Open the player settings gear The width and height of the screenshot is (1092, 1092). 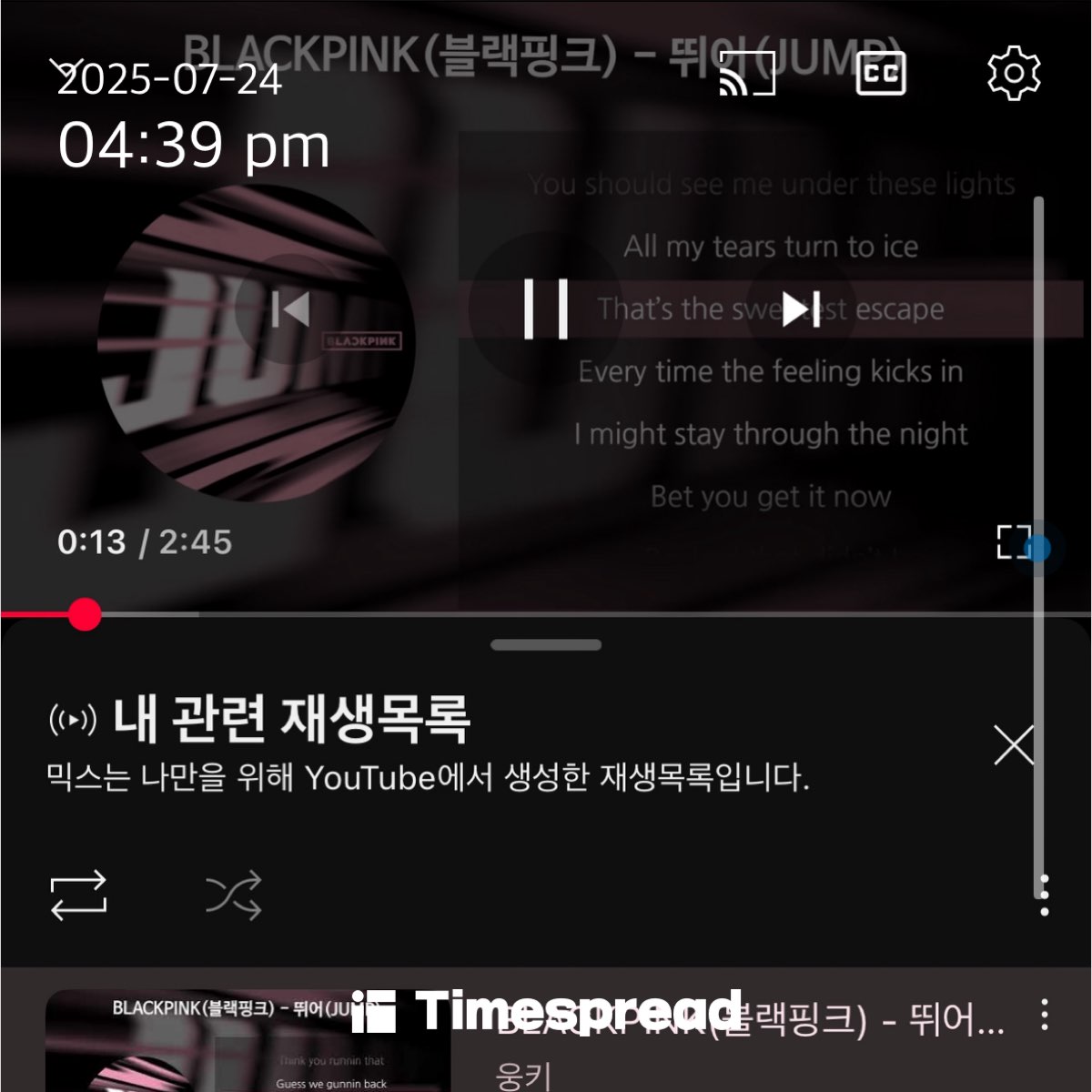pos(1014,73)
